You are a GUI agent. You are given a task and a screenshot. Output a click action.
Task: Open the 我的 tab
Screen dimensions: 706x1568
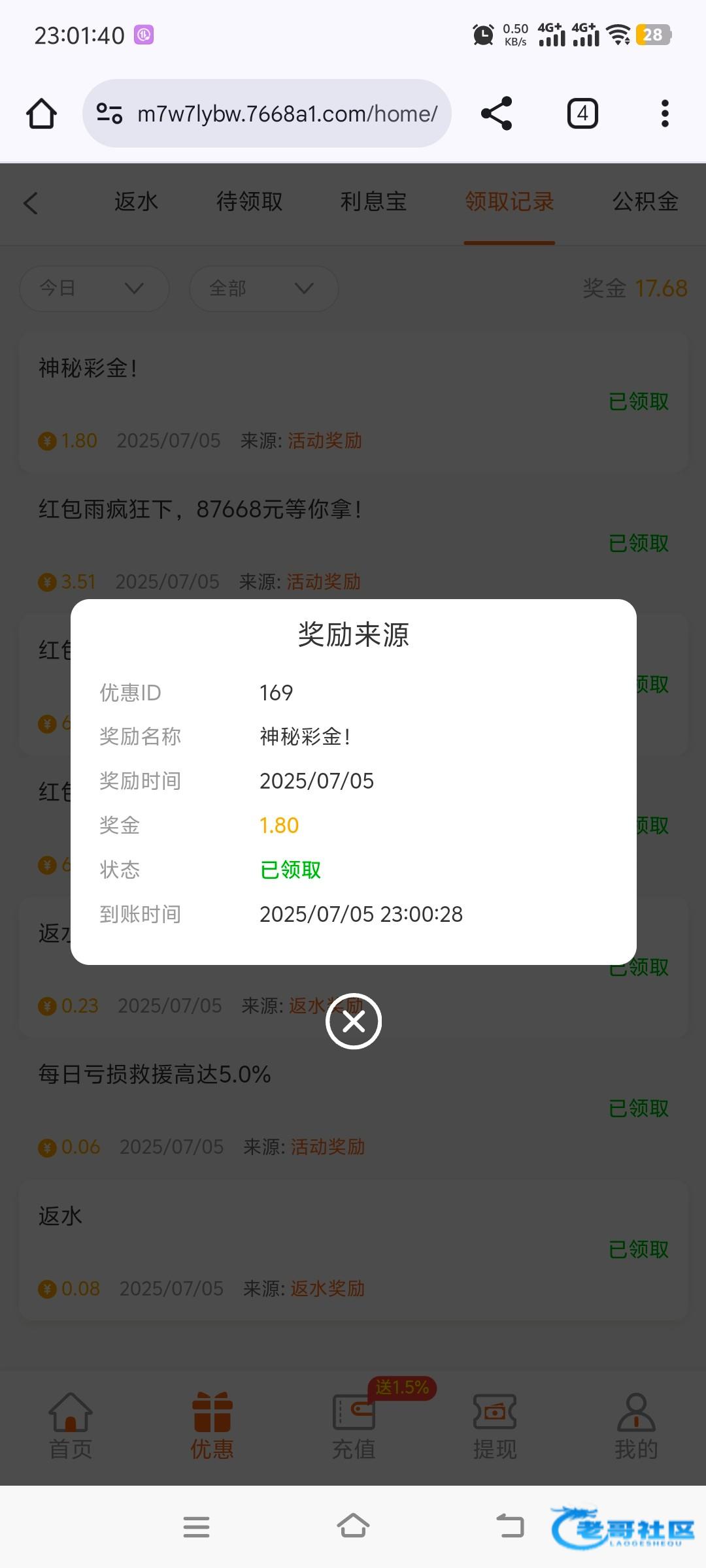tap(636, 1428)
